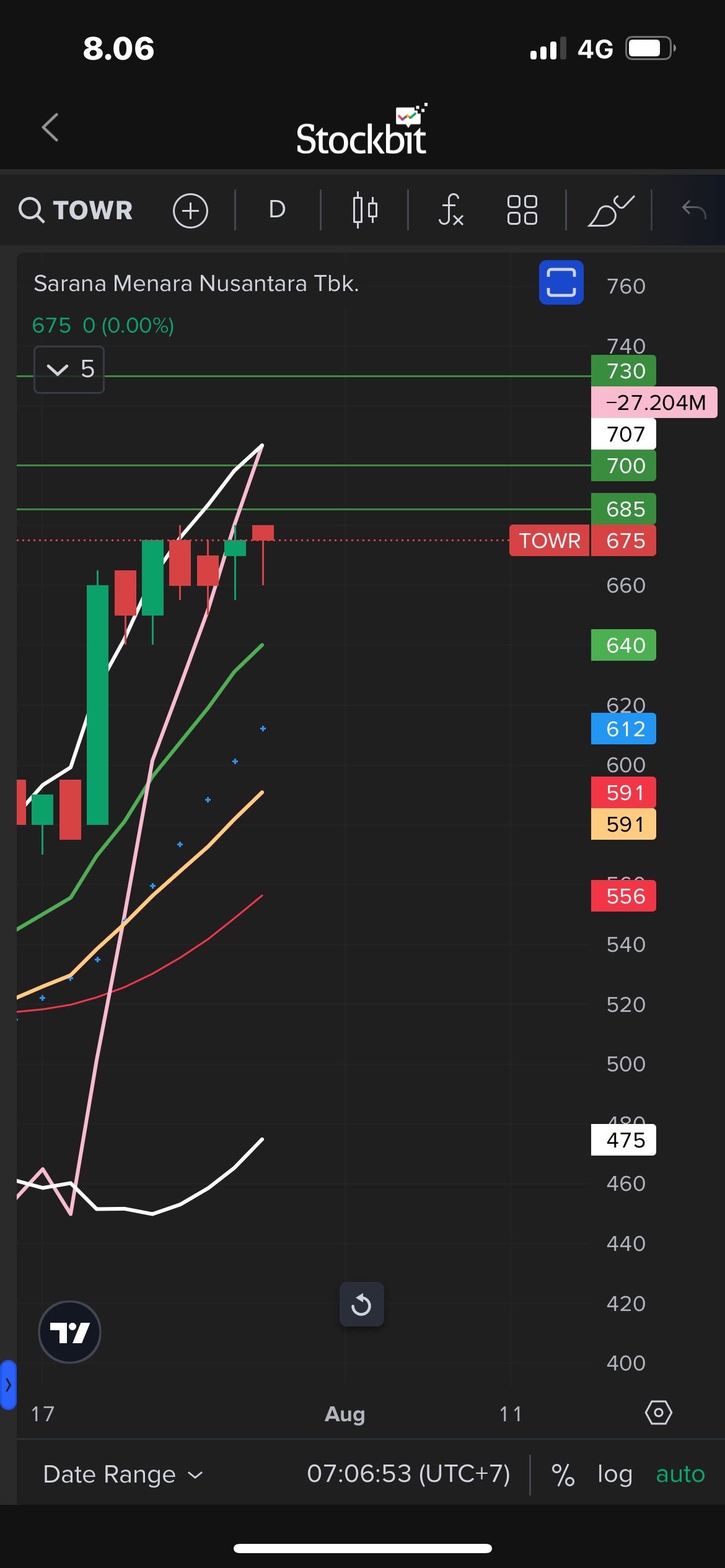Toggle the auto scale
Viewport: 725px width, 1568px height.
(x=680, y=1474)
